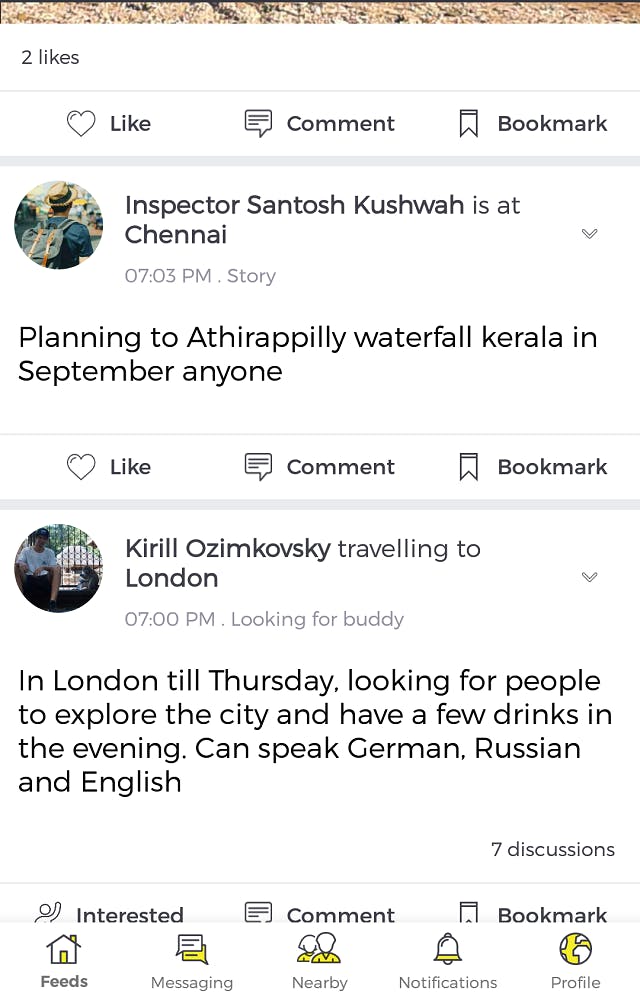This screenshot has height=1000, width=640.
Task: Like the post with 2 likes
Action: pos(109,124)
